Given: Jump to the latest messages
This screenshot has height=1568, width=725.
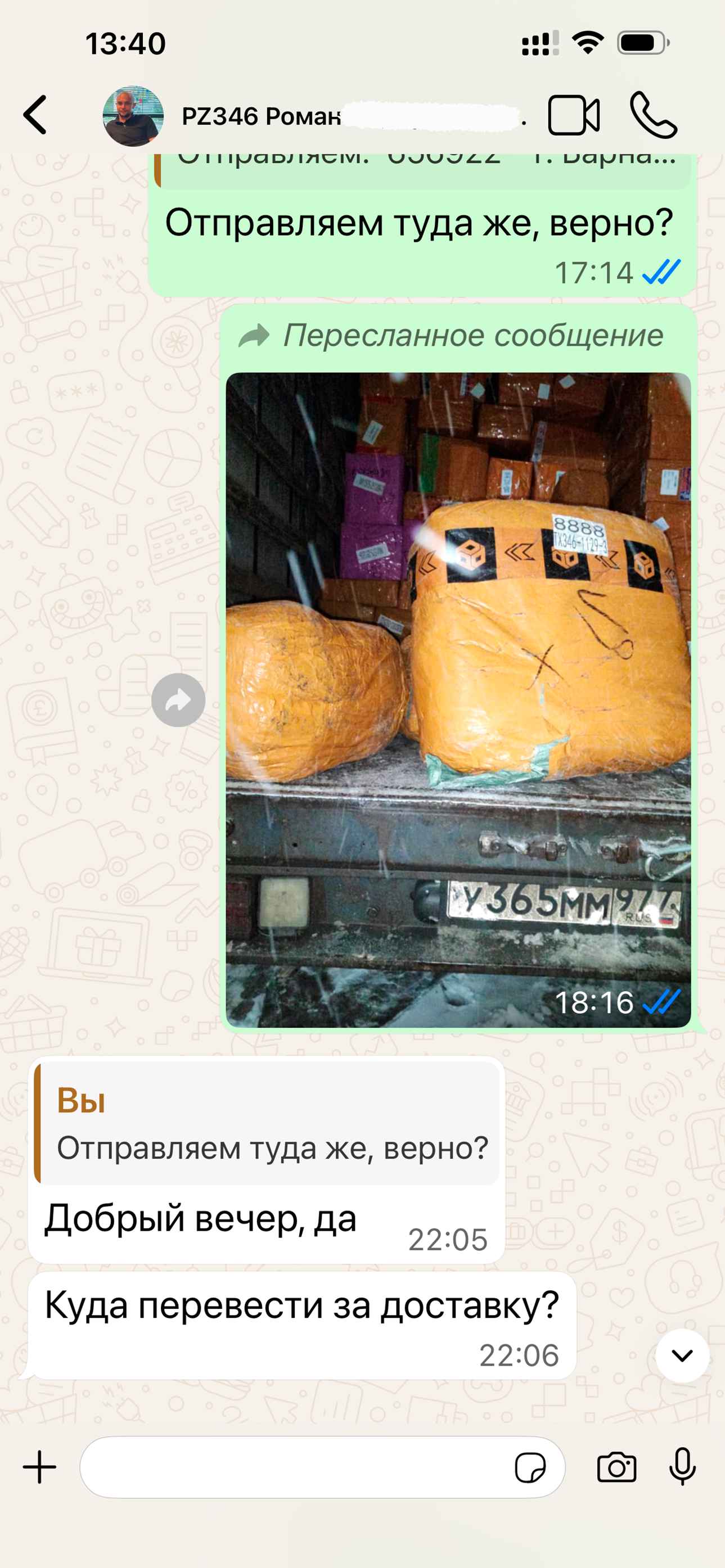Looking at the screenshot, I should [x=682, y=1355].
